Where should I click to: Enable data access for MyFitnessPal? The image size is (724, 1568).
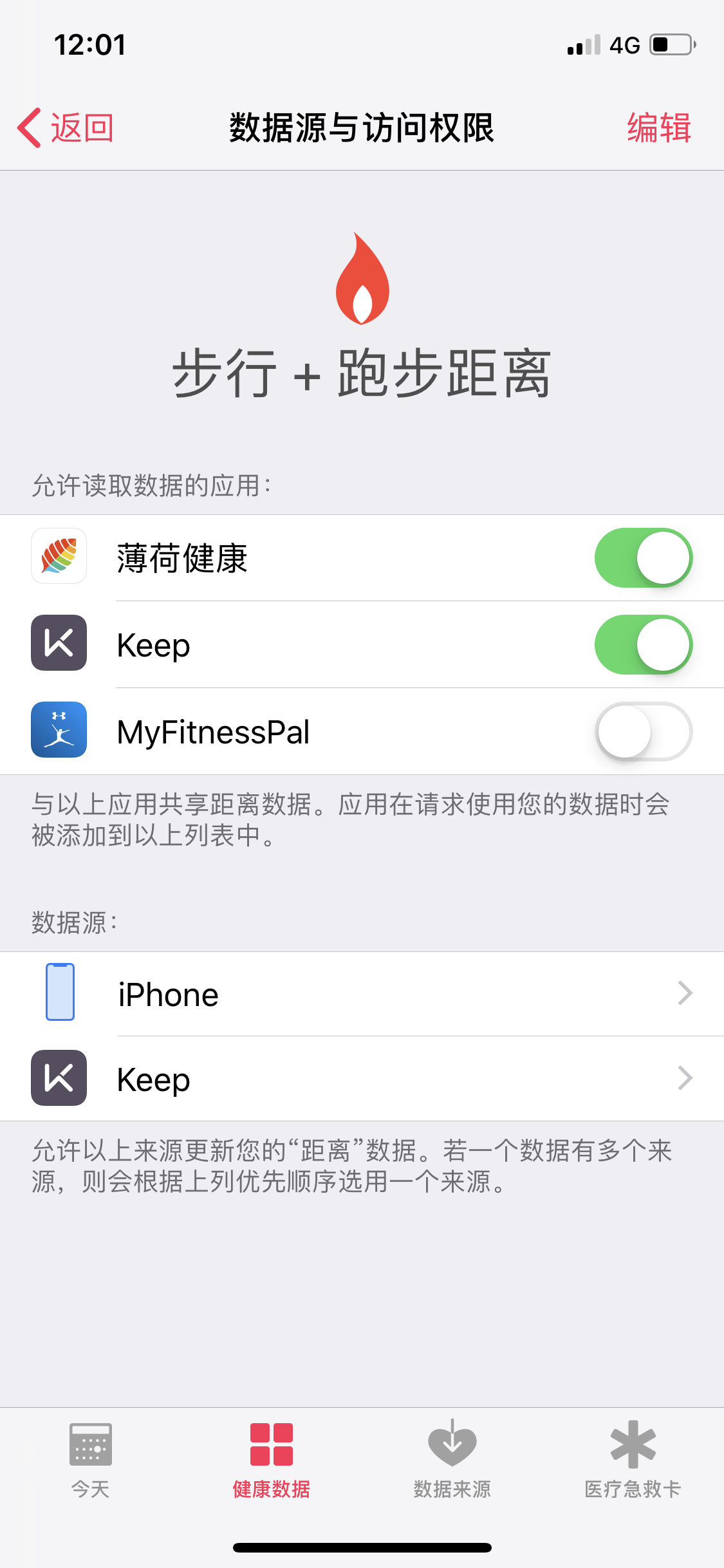coord(643,731)
